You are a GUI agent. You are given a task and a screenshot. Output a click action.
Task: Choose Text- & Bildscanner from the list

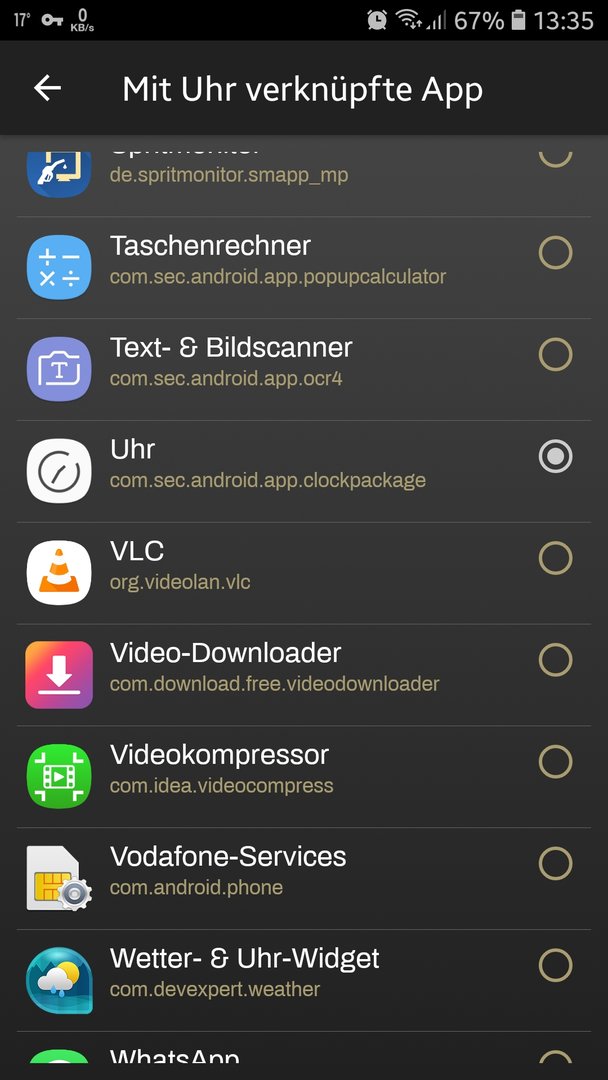pyautogui.click(x=304, y=369)
